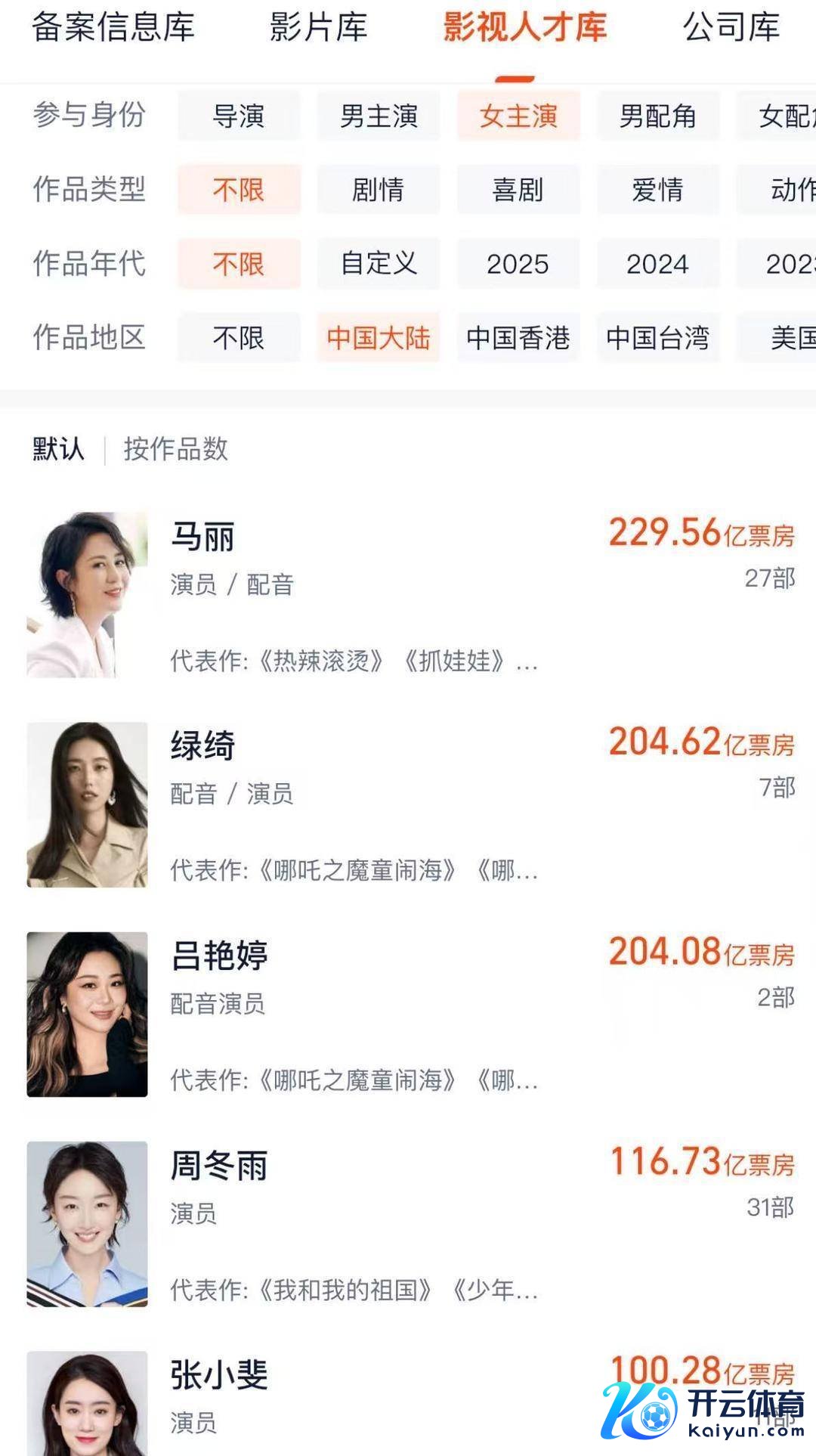Pick 爱情 as work type
The width and height of the screenshot is (816, 1456).
[657, 190]
